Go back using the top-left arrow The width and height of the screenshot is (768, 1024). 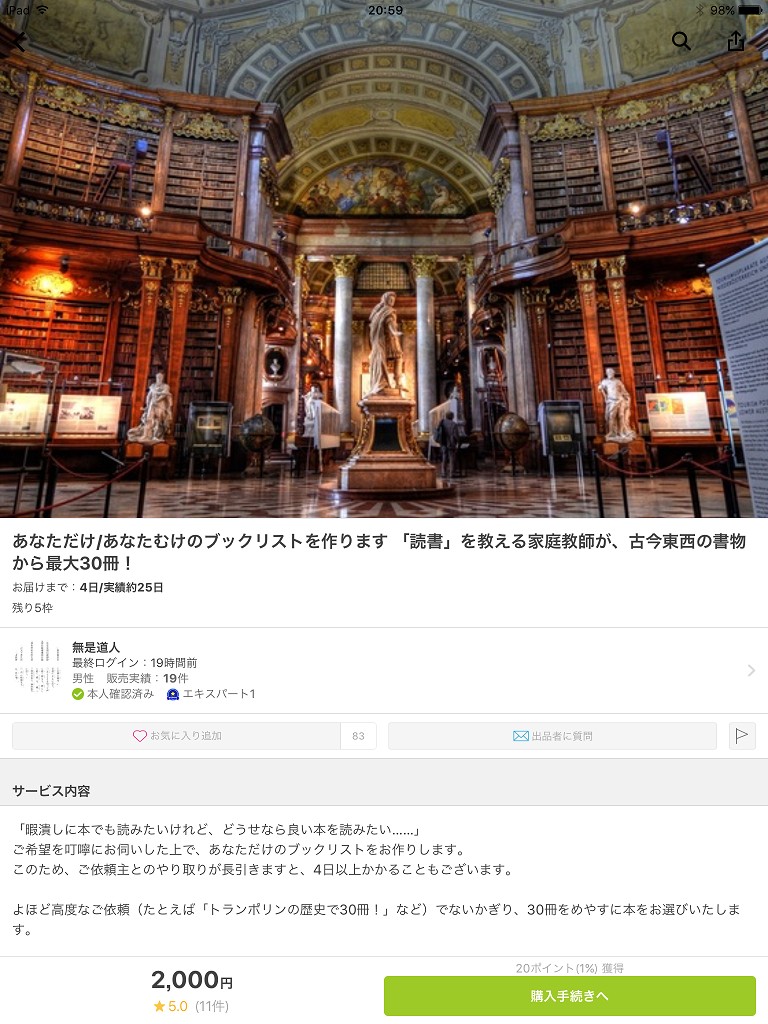(x=19, y=40)
